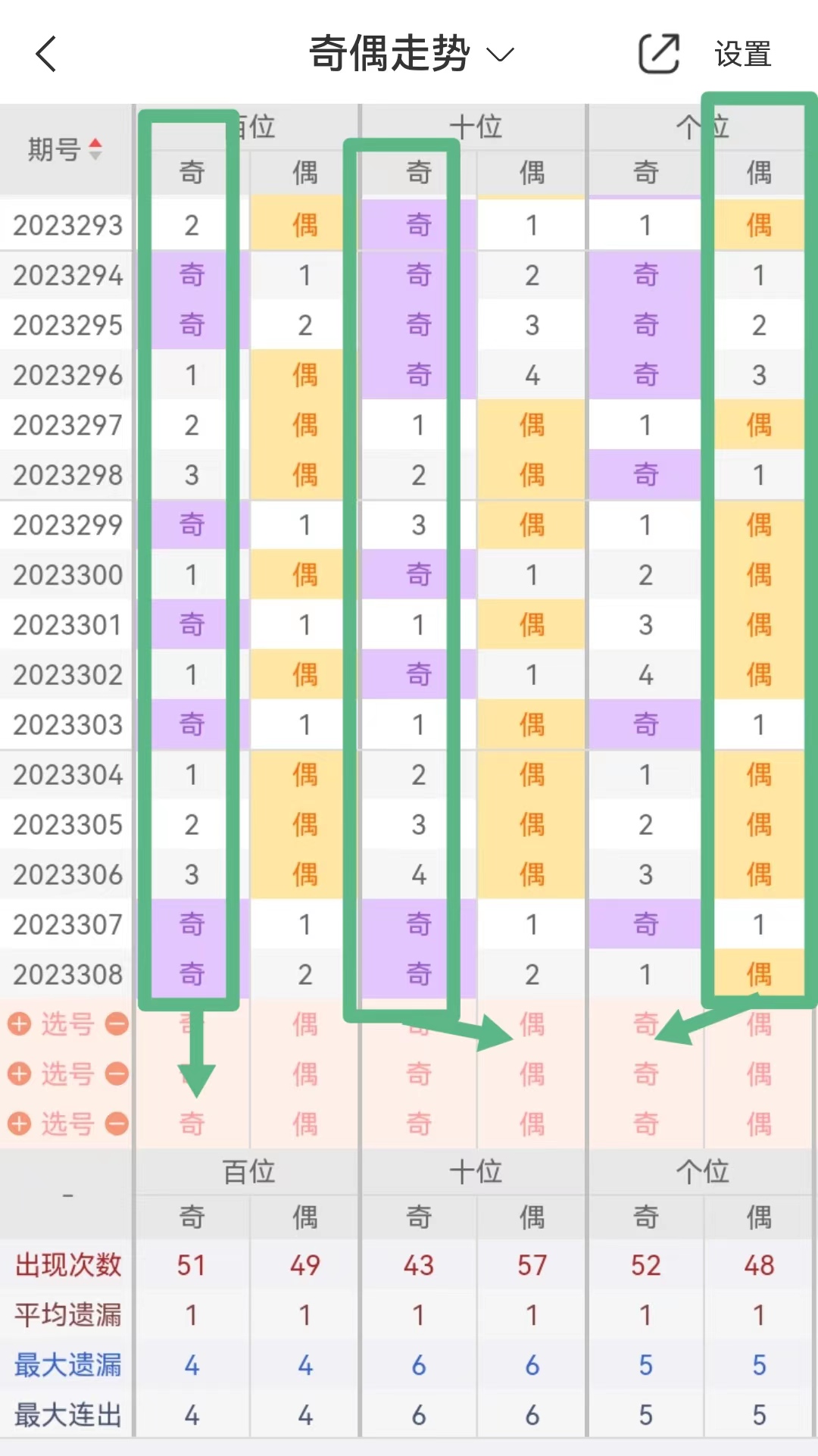Open 设置 settings
The image size is (818, 1456).
[x=742, y=55]
